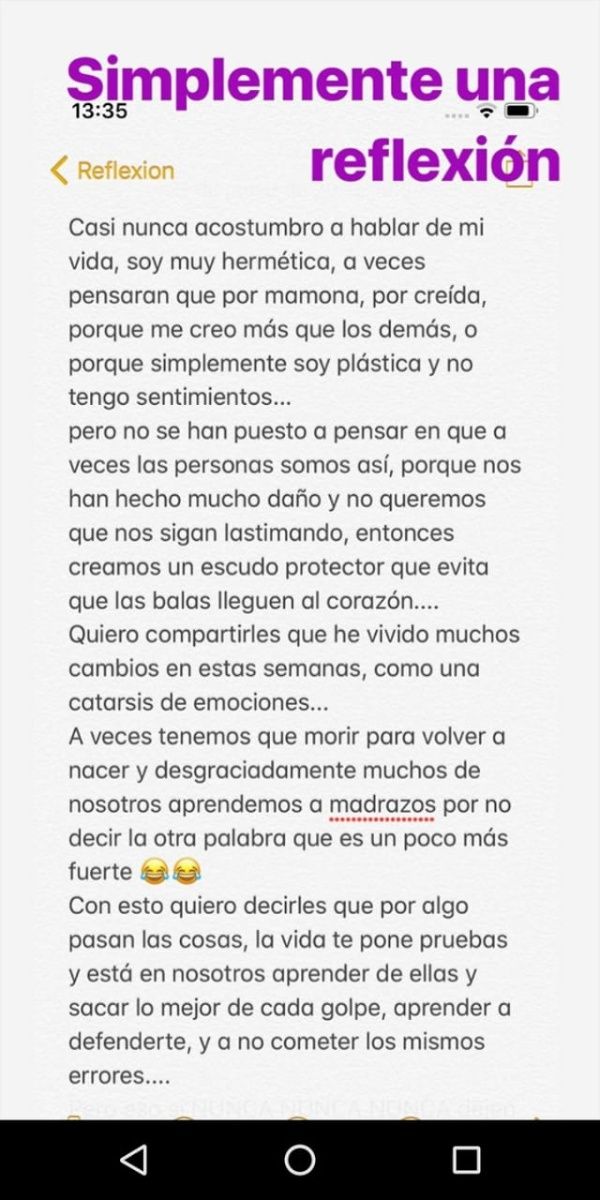
Task: Tap the home button in navigation bar
Action: 300,1159
